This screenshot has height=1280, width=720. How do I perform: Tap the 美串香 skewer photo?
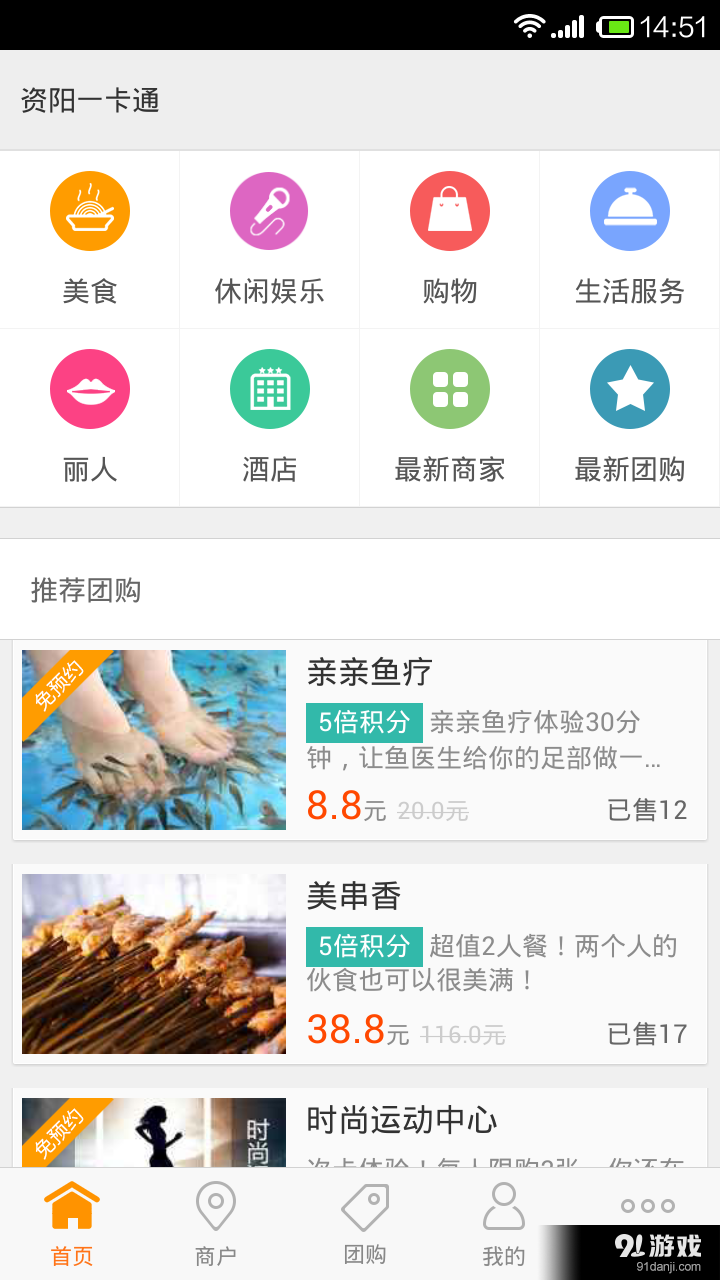[x=153, y=964]
